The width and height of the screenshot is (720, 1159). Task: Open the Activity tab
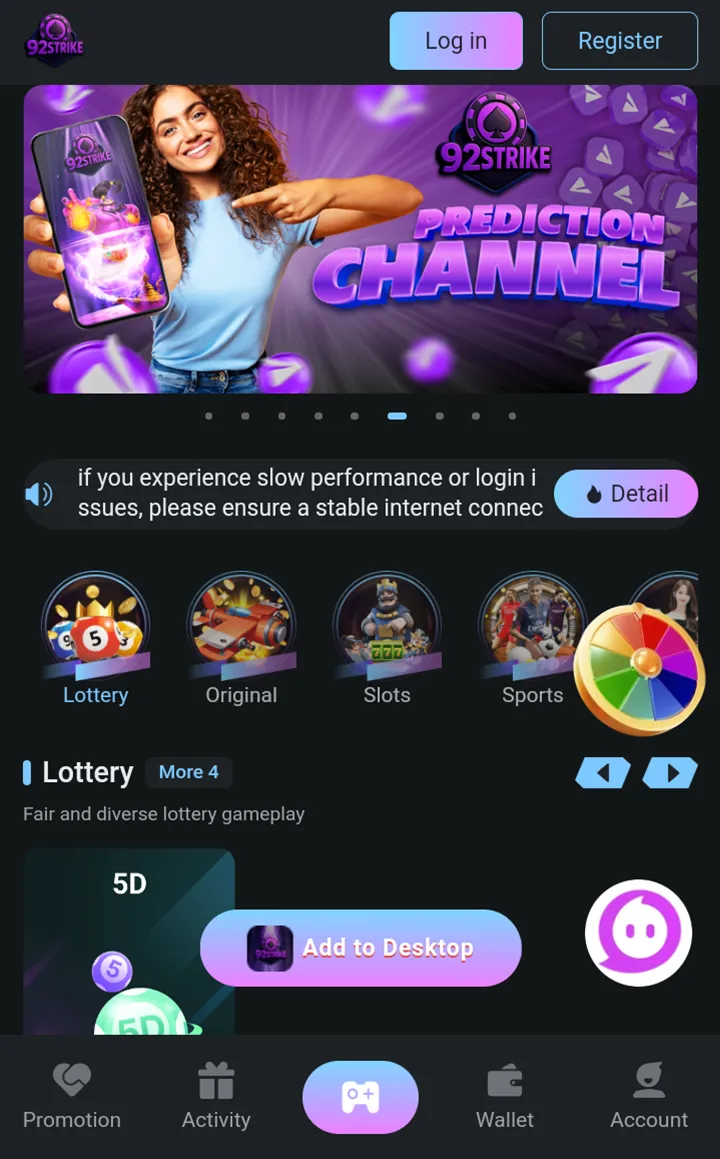[x=216, y=1097]
